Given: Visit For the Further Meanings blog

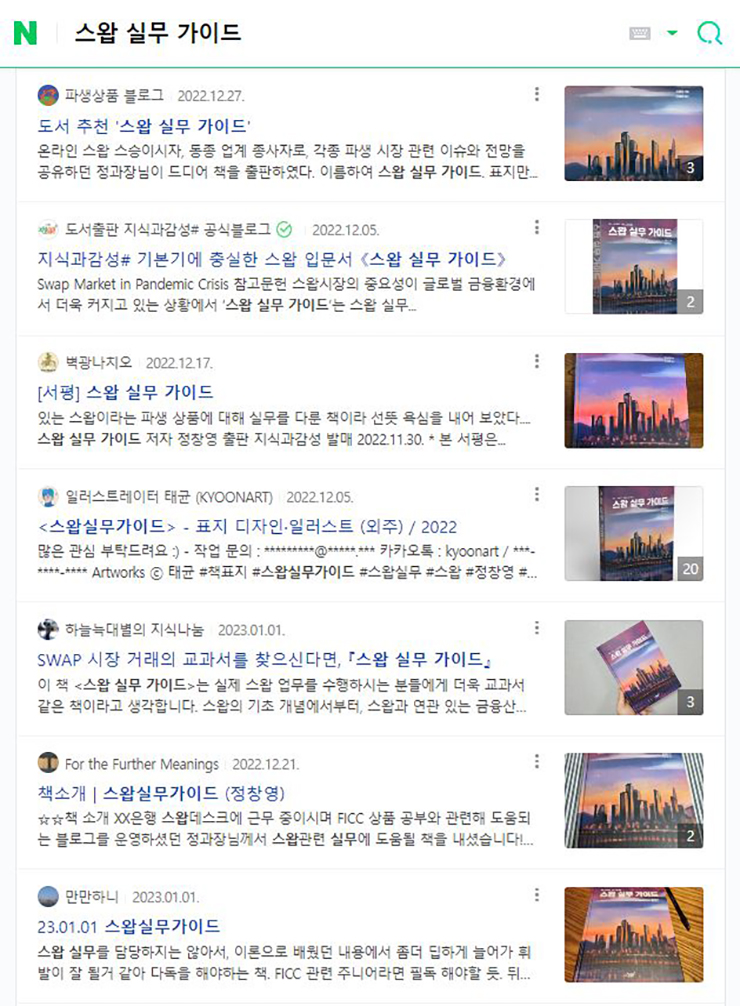Looking at the screenshot, I should 141,764.
